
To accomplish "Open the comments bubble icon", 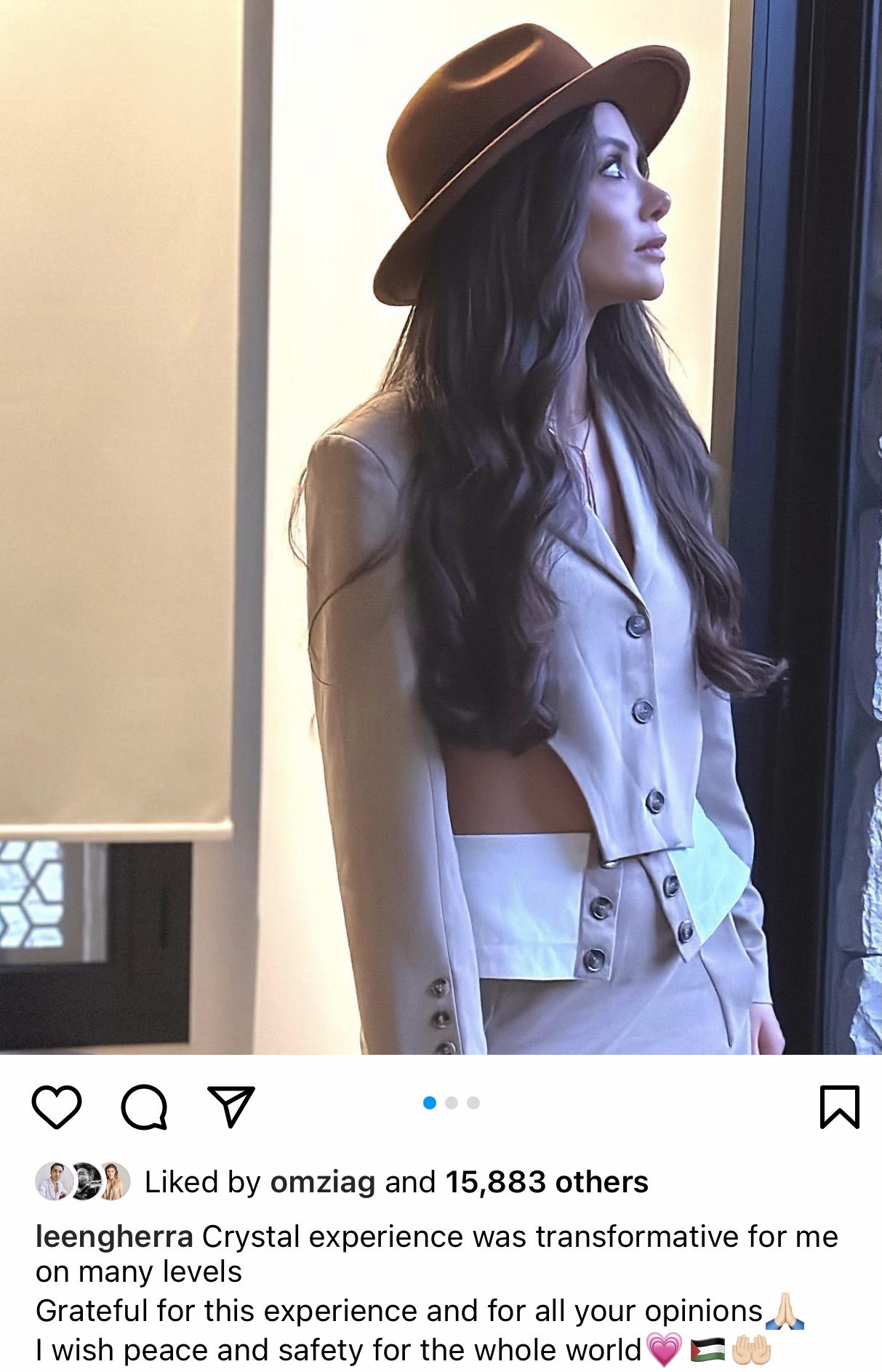I will point(144,1106).
